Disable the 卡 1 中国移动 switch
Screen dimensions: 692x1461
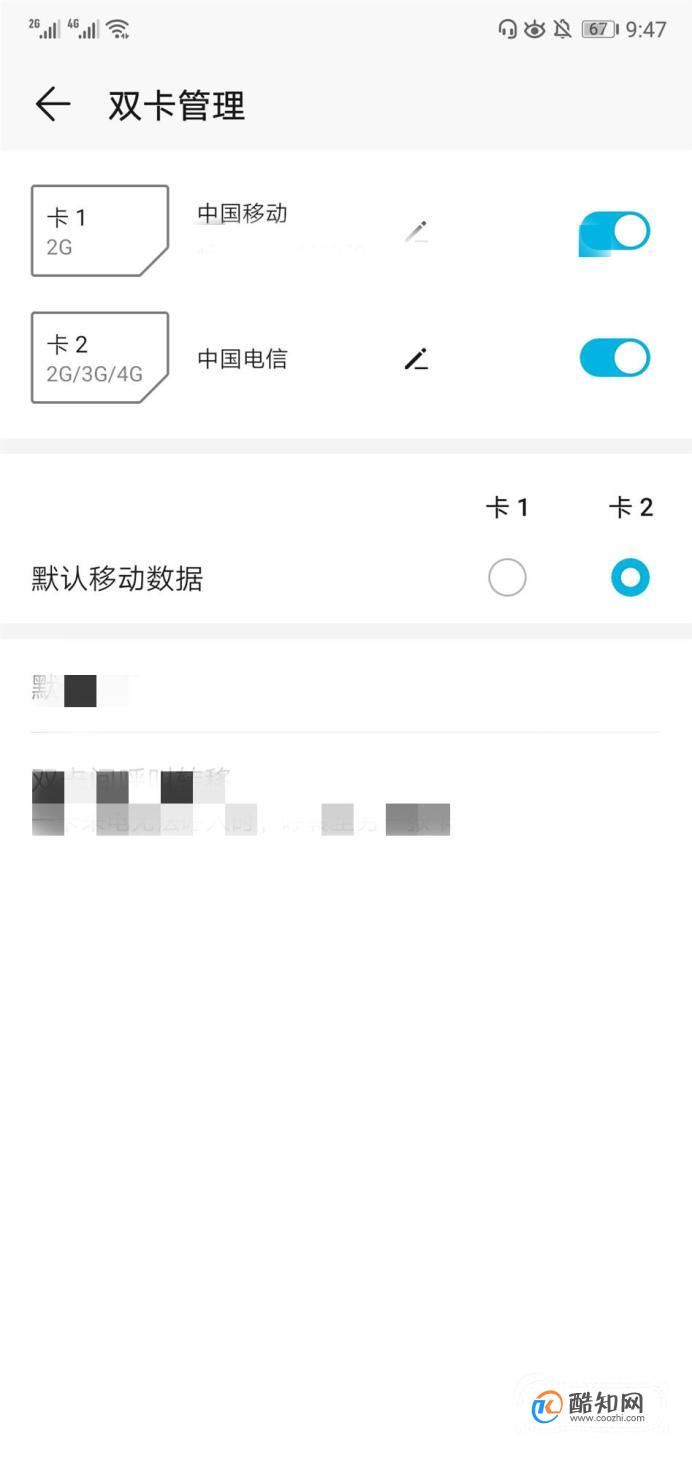615,232
